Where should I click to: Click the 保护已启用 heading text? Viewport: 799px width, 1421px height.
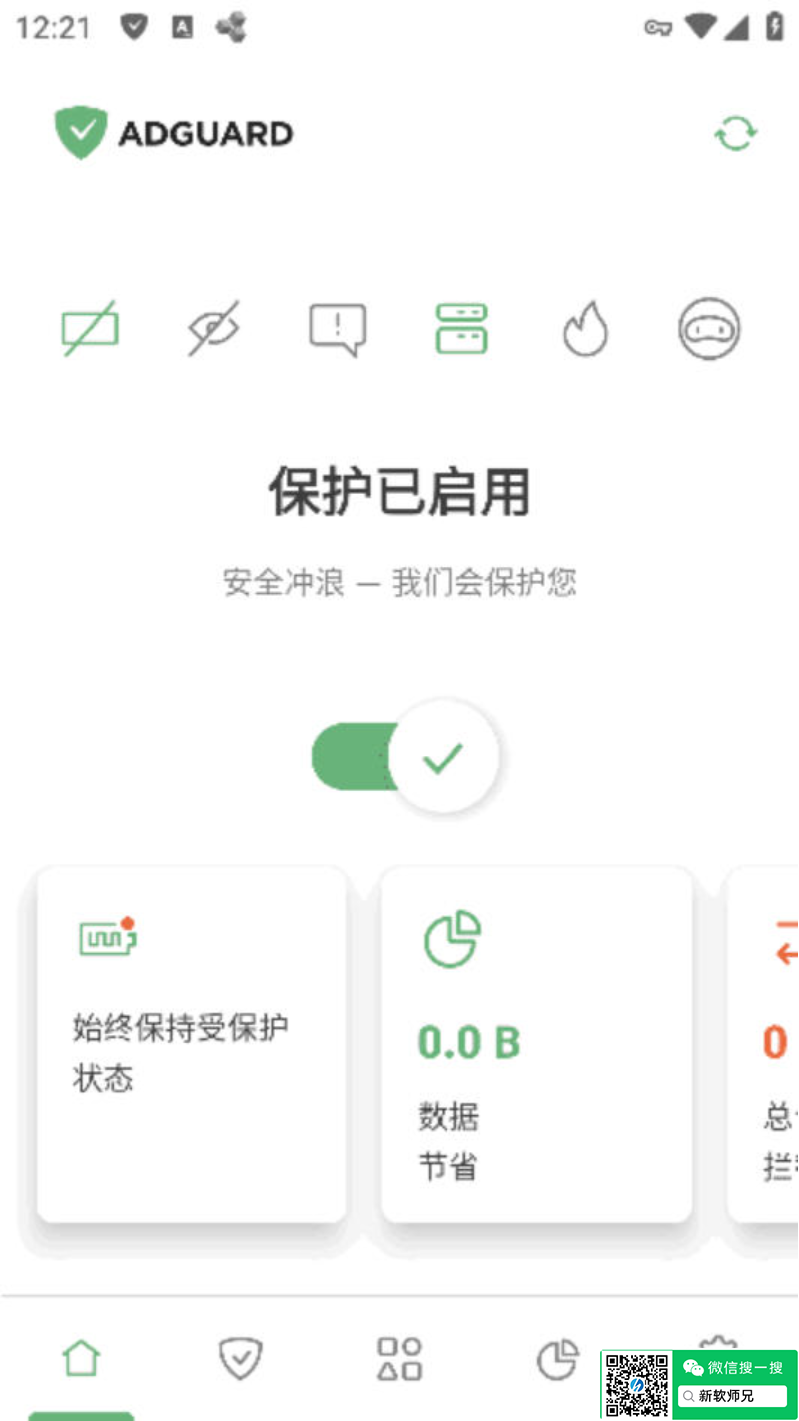(x=399, y=492)
